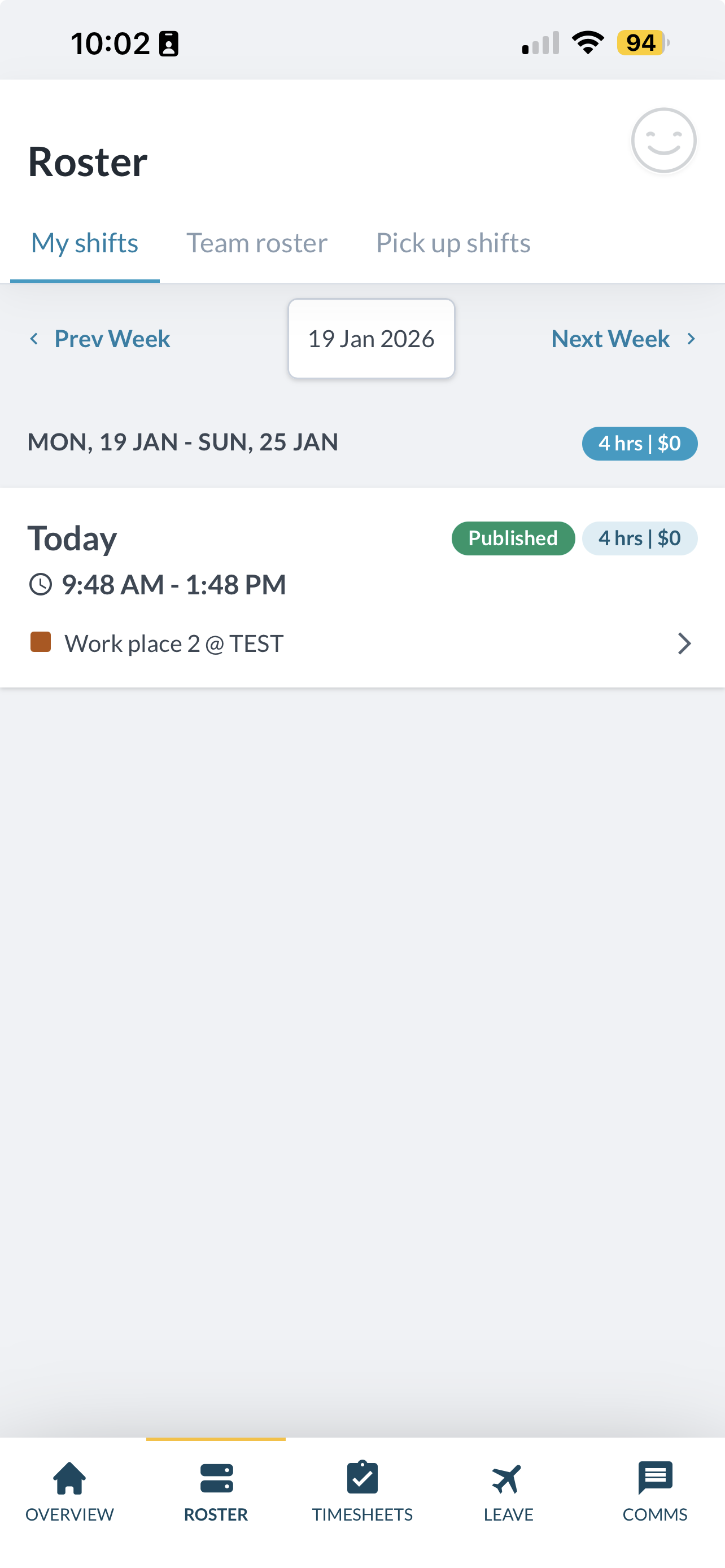
Task: Tap the MON, 19 JAN - SUN, 25 JAN header
Action: (182, 442)
